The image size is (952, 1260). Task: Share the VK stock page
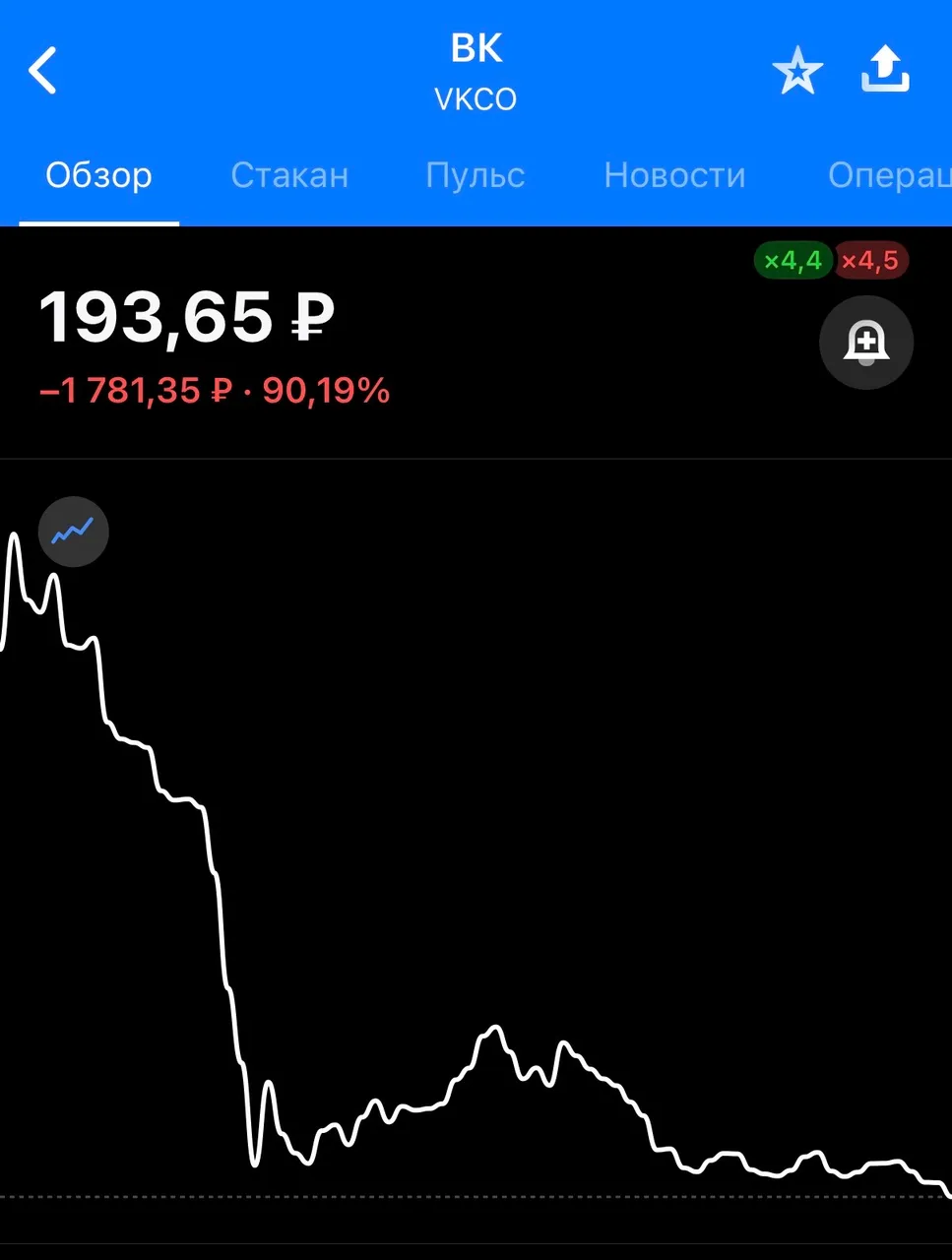(885, 69)
